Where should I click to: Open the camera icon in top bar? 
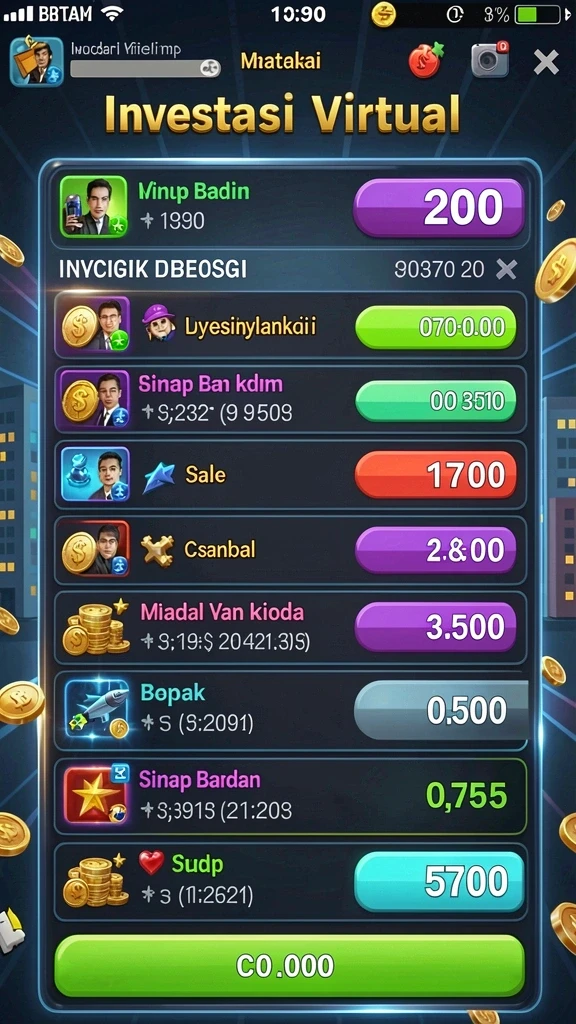tap(490, 59)
